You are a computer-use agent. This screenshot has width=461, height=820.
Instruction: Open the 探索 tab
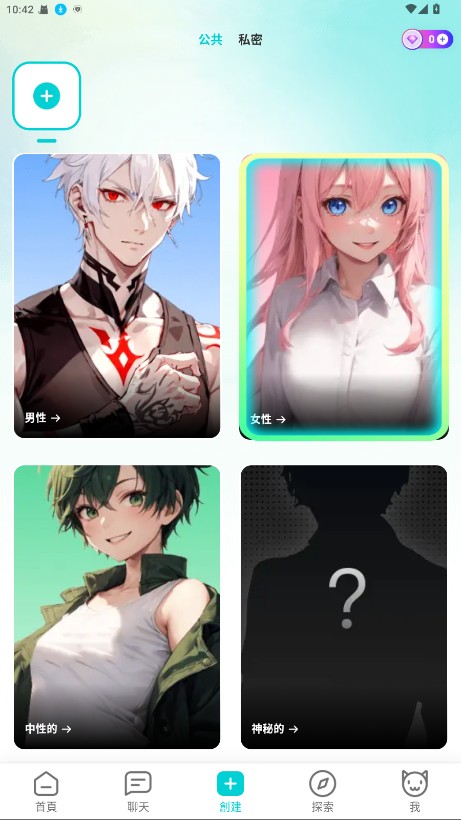click(322, 791)
